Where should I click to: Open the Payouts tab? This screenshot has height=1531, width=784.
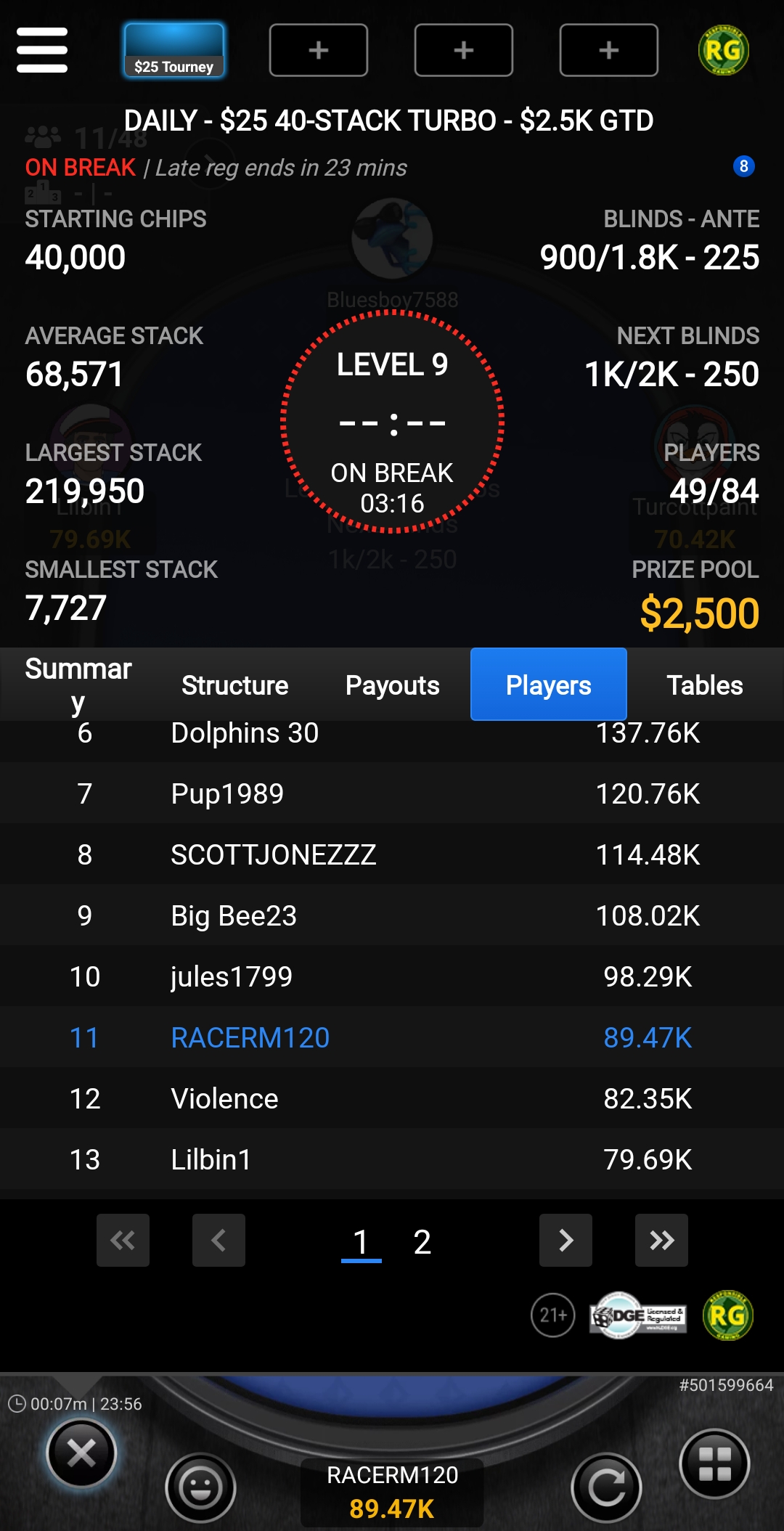click(x=392, y=685)
